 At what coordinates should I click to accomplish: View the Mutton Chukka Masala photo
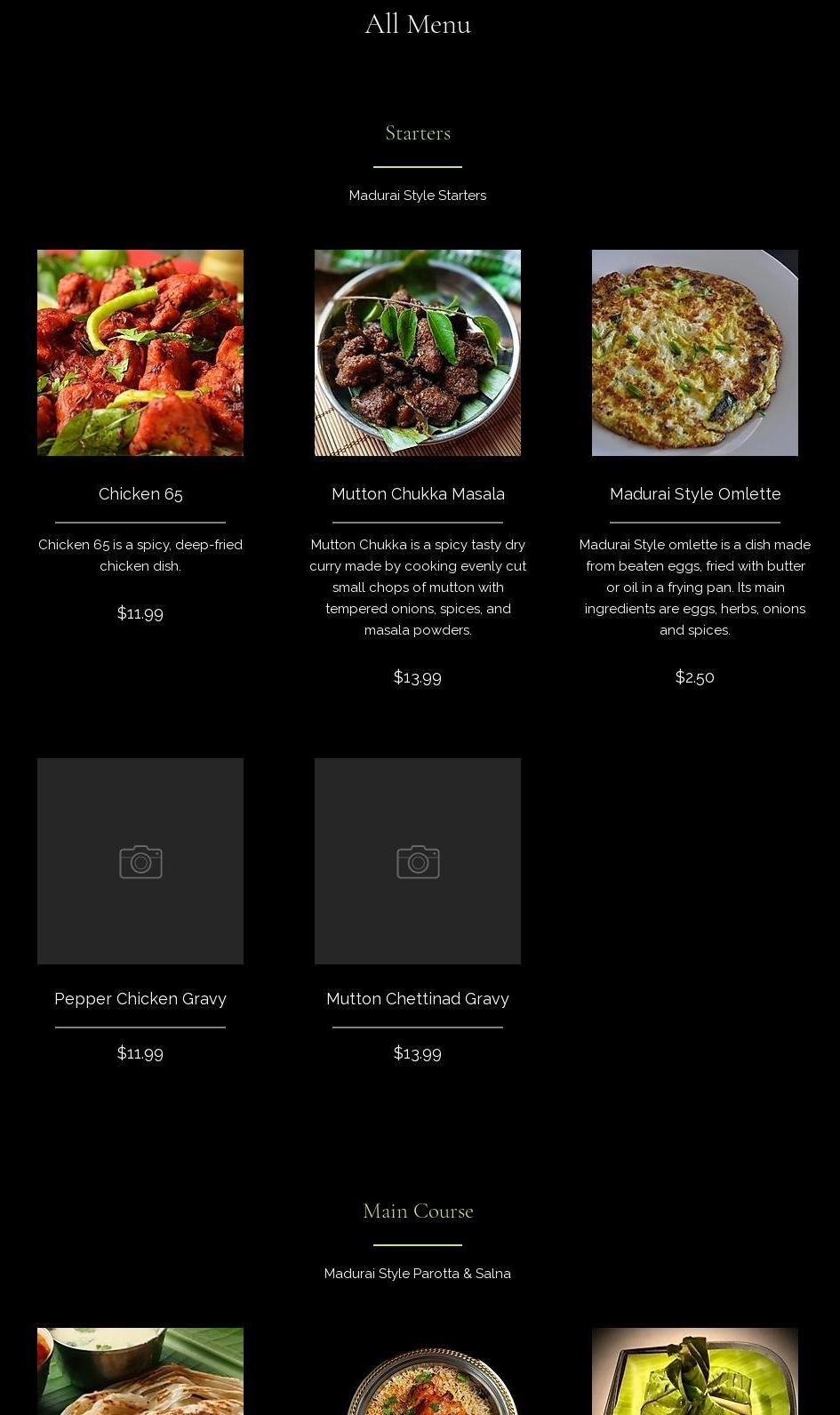(418, 353)
